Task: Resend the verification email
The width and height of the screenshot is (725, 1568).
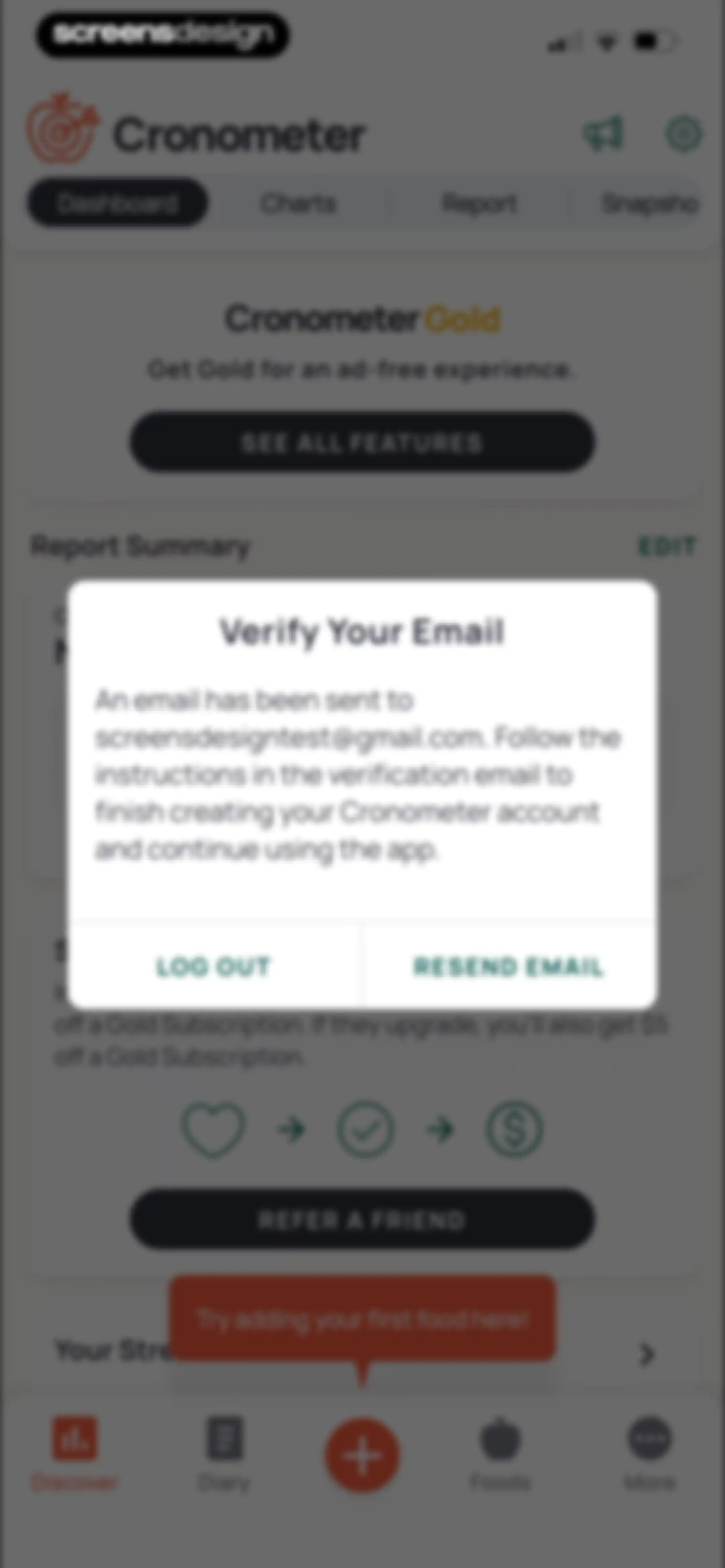Action: click(x=509, y=967)
